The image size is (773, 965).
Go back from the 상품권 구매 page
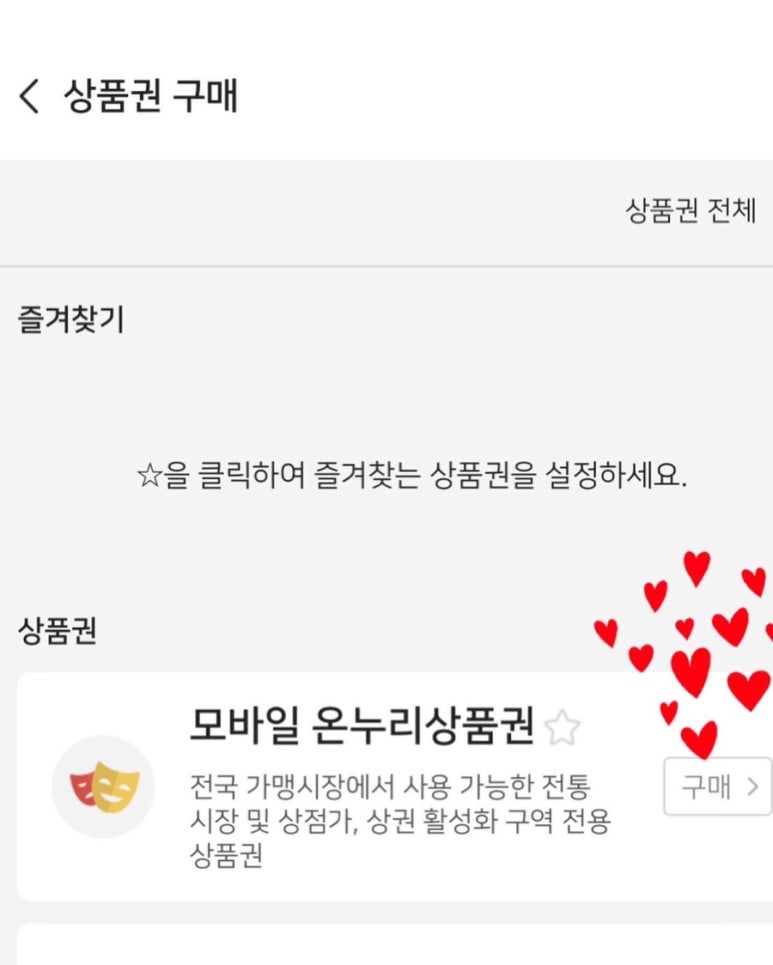30,98
